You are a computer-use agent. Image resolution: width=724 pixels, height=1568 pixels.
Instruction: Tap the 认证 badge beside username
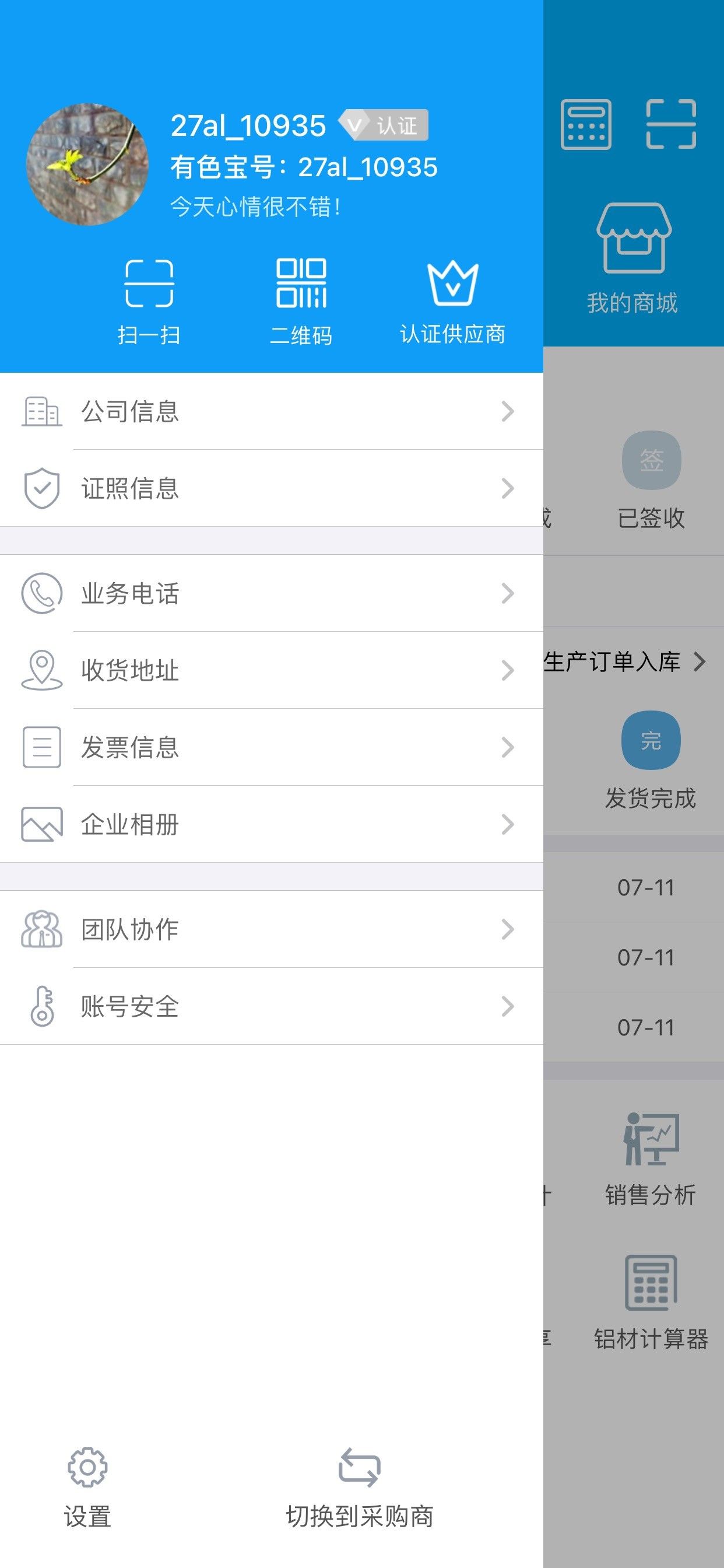(x=385, y=125)
